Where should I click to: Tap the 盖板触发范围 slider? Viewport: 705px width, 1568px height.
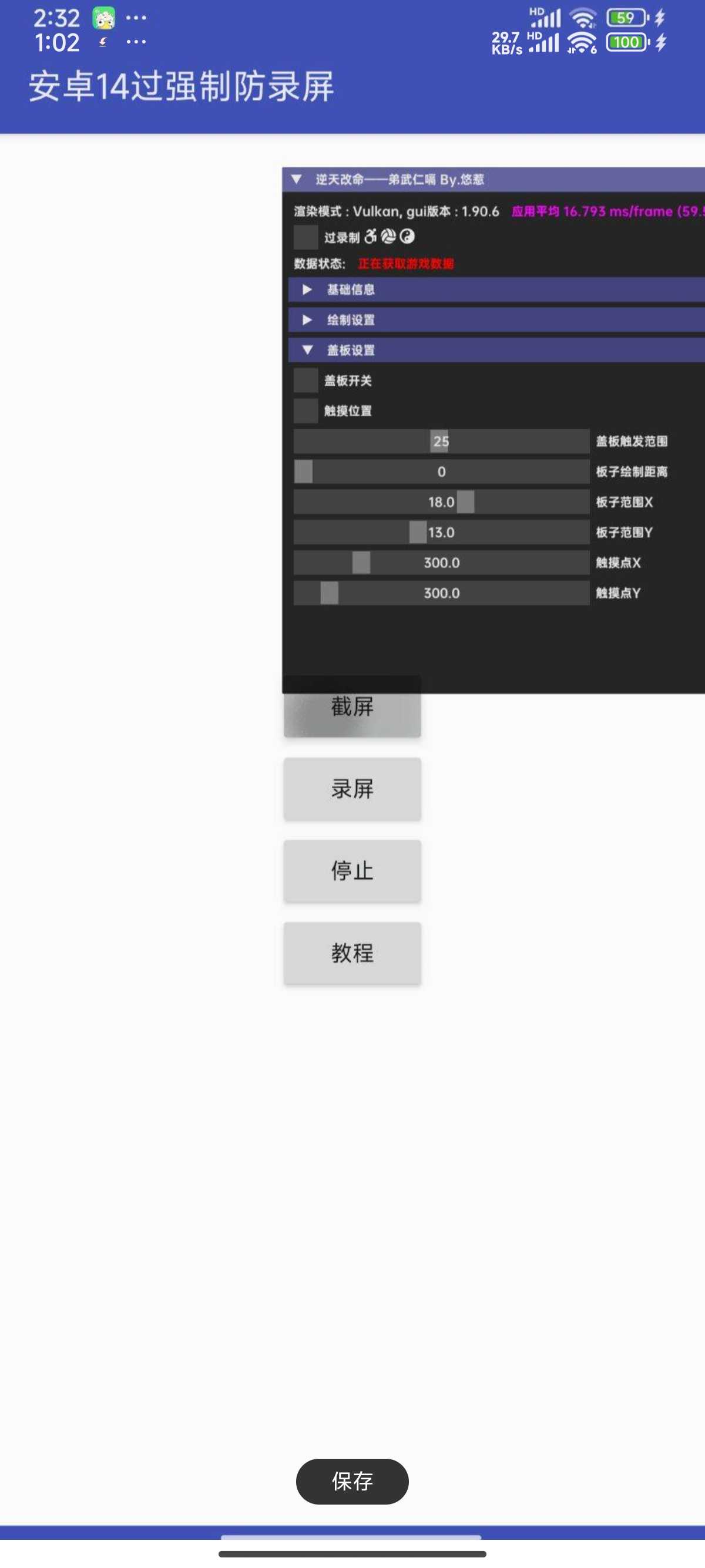[441, 441]
